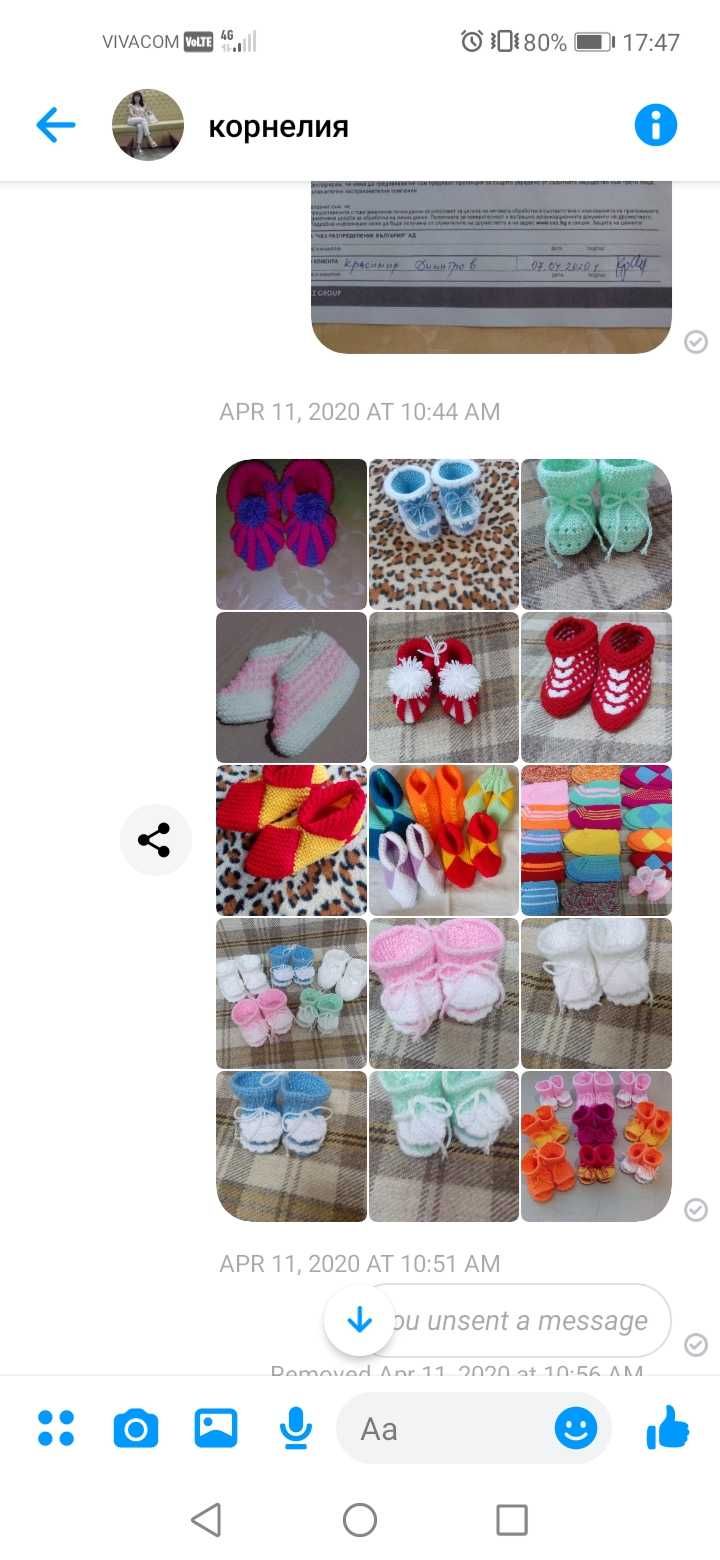The width and height of the screenshot is (720, 1560).
Task: Record a voice message with microphone
Action: (x=295, y=1428)
